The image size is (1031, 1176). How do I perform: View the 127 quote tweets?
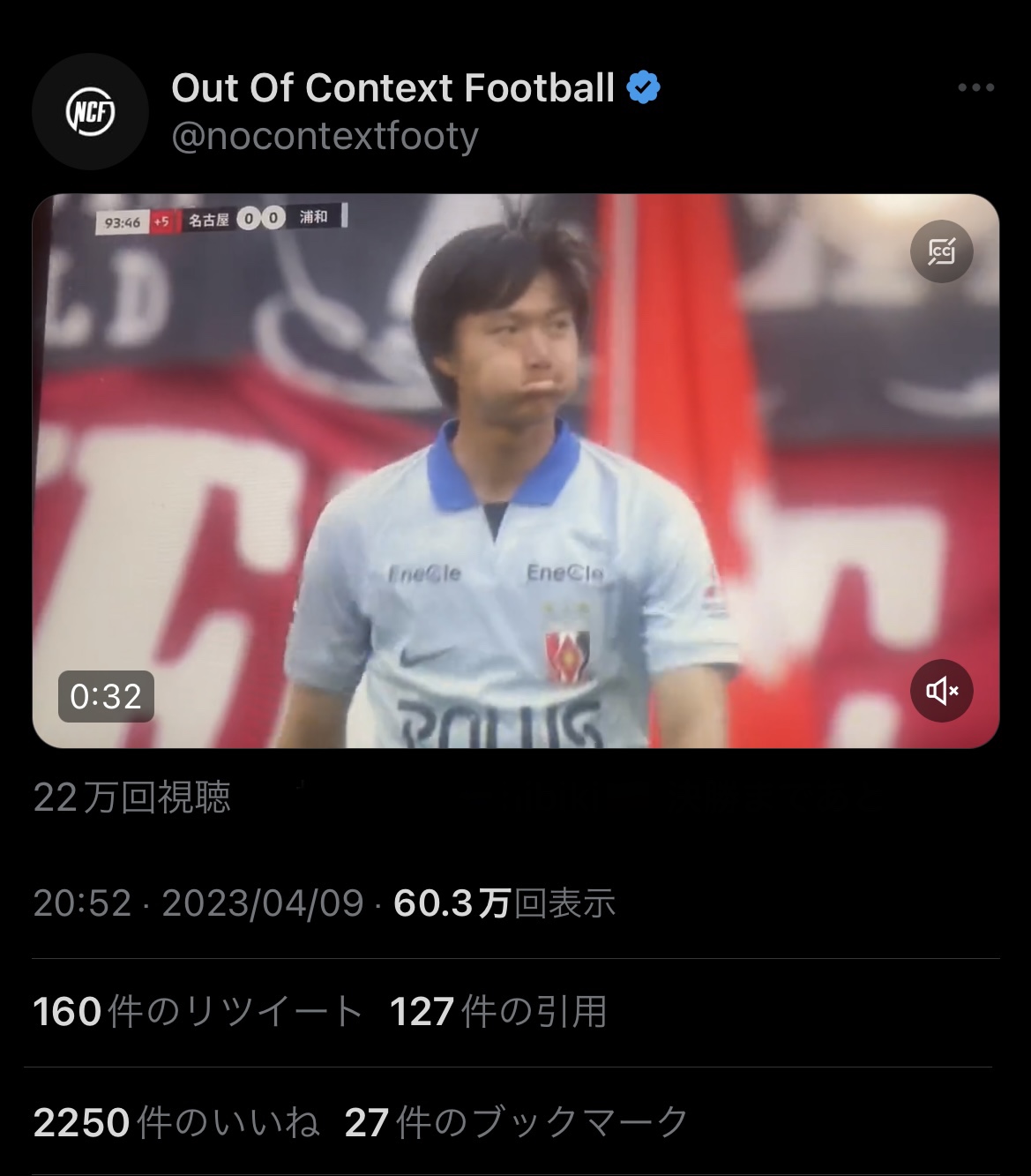498,1012
